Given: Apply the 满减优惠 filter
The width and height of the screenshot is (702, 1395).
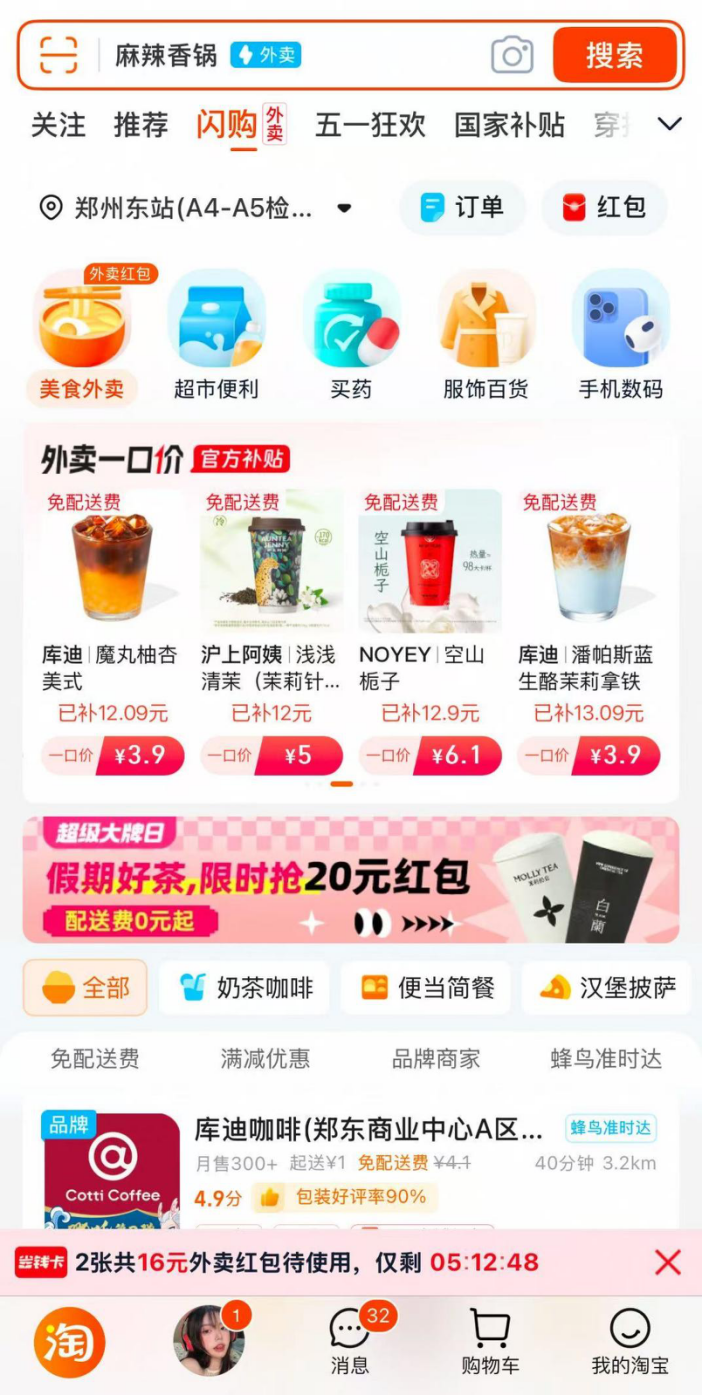Looking at the screenshot, I should pos(265,1059).
